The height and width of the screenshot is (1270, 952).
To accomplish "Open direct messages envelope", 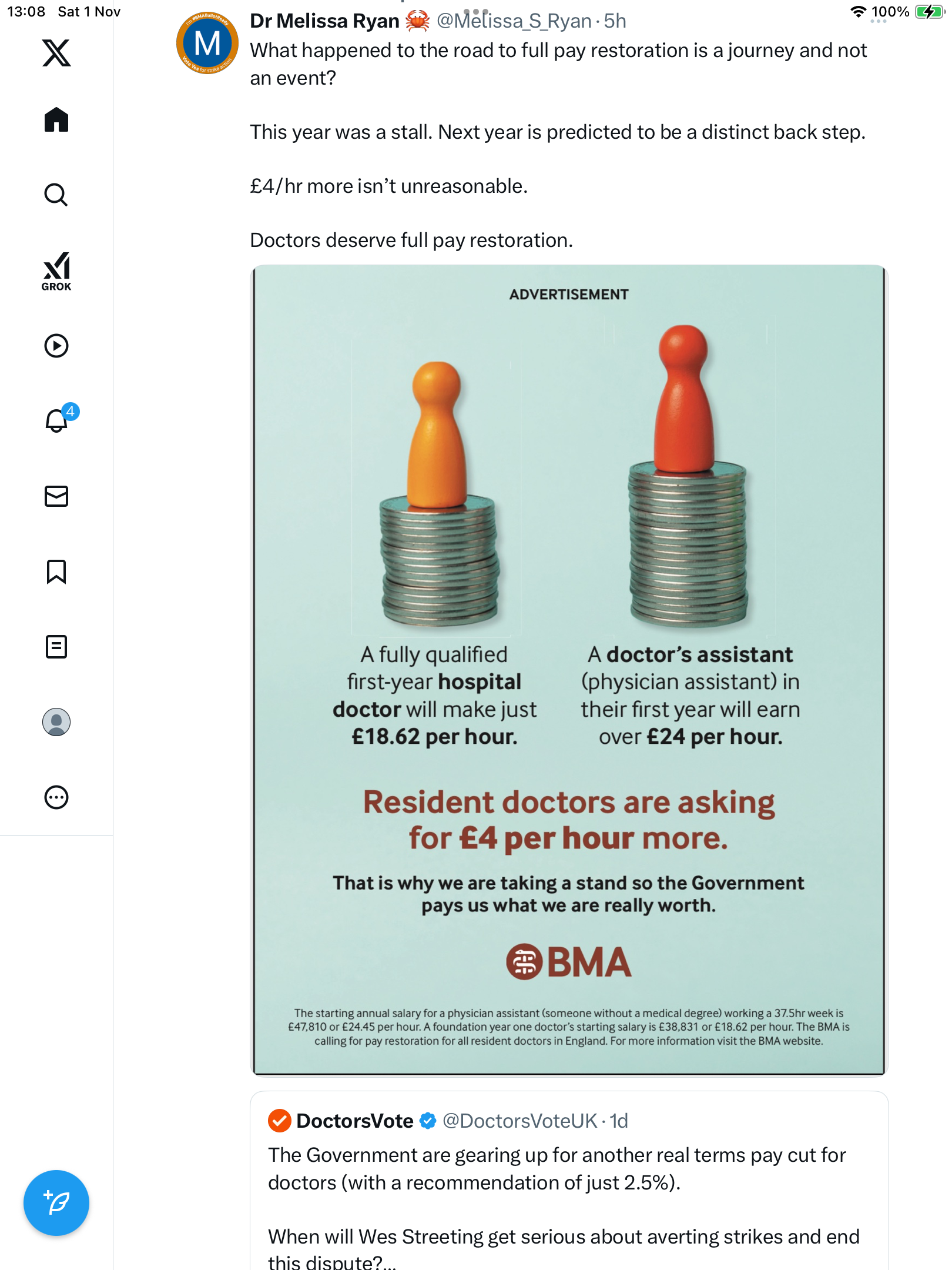I will coord(56,496).
